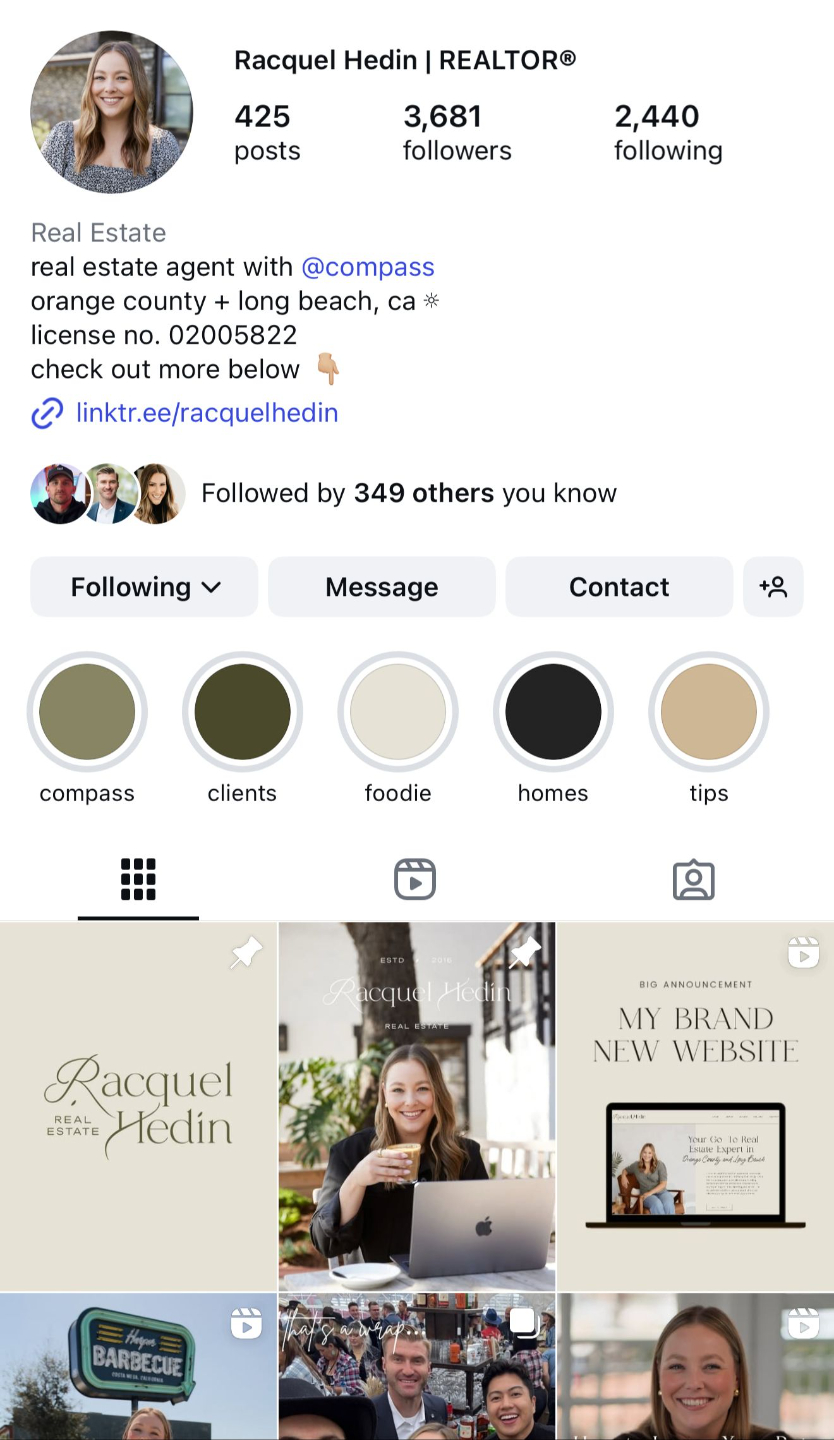Screen dimensions: 834x1440
Task: Open the Barbecue sign reel
Action: coord(138,1366)
